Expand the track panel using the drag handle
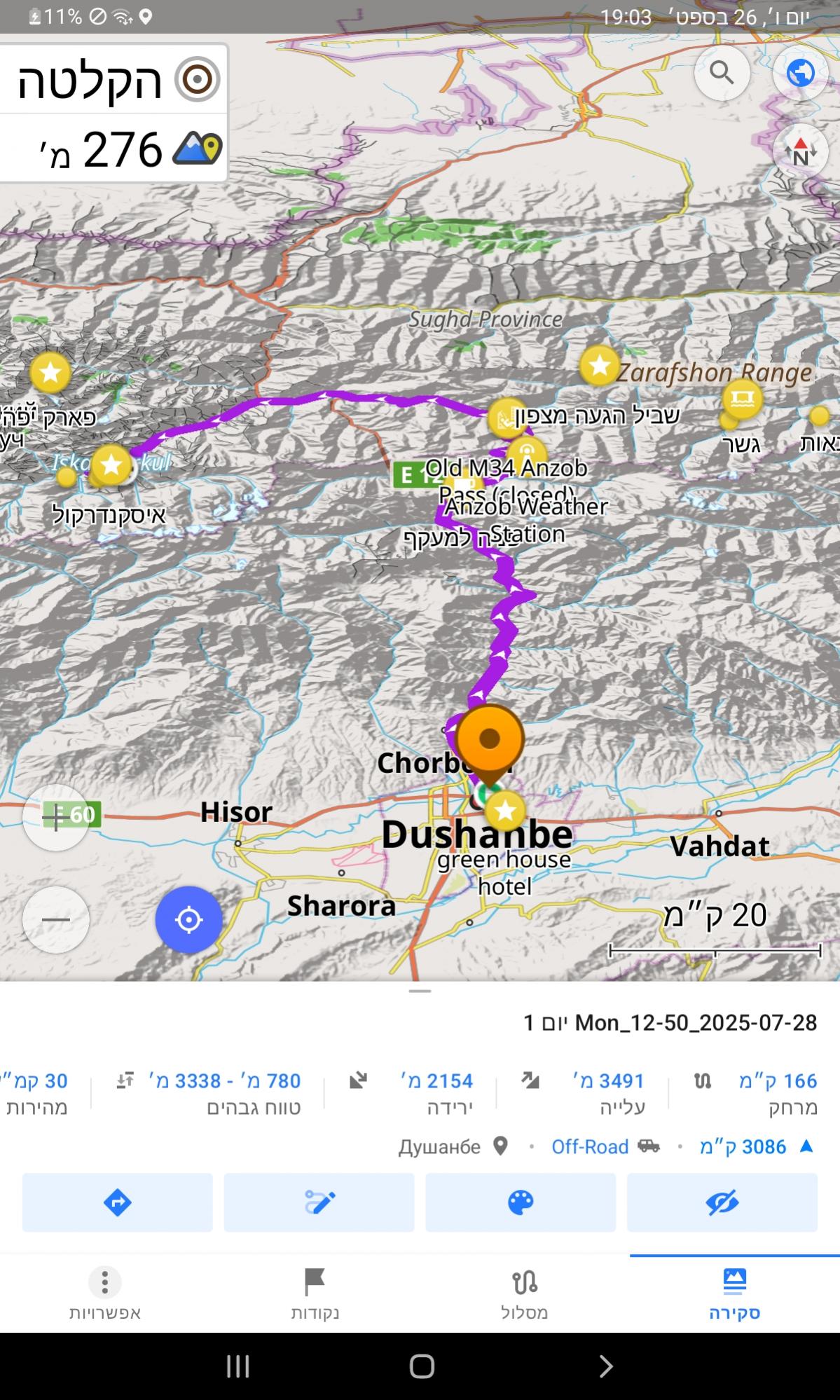The height and width of the screenshot is (1400, 840). pyautogui.click(x=420, y=991)
